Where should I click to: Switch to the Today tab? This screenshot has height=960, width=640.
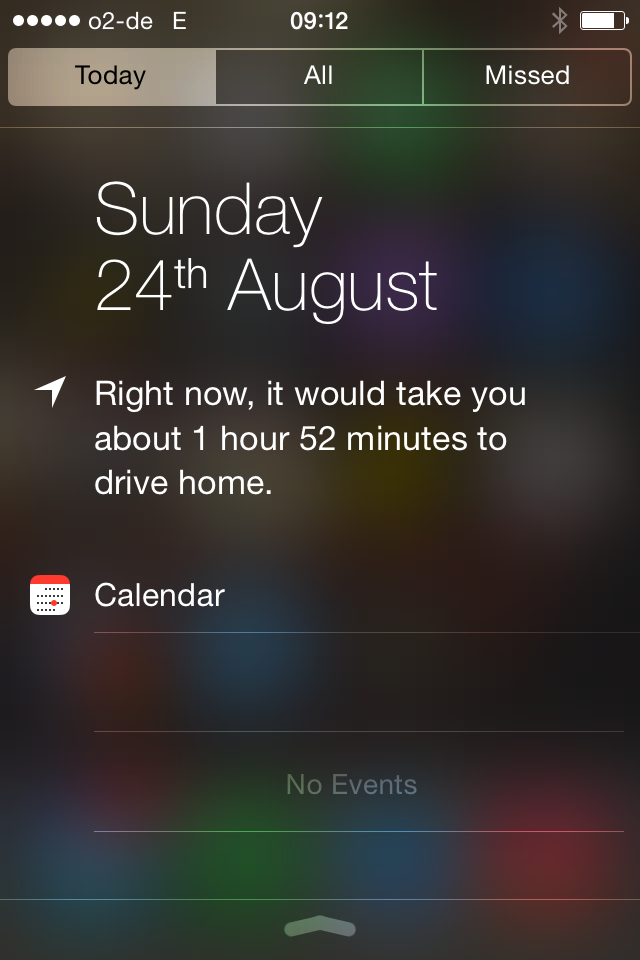[x=111, y=76]
